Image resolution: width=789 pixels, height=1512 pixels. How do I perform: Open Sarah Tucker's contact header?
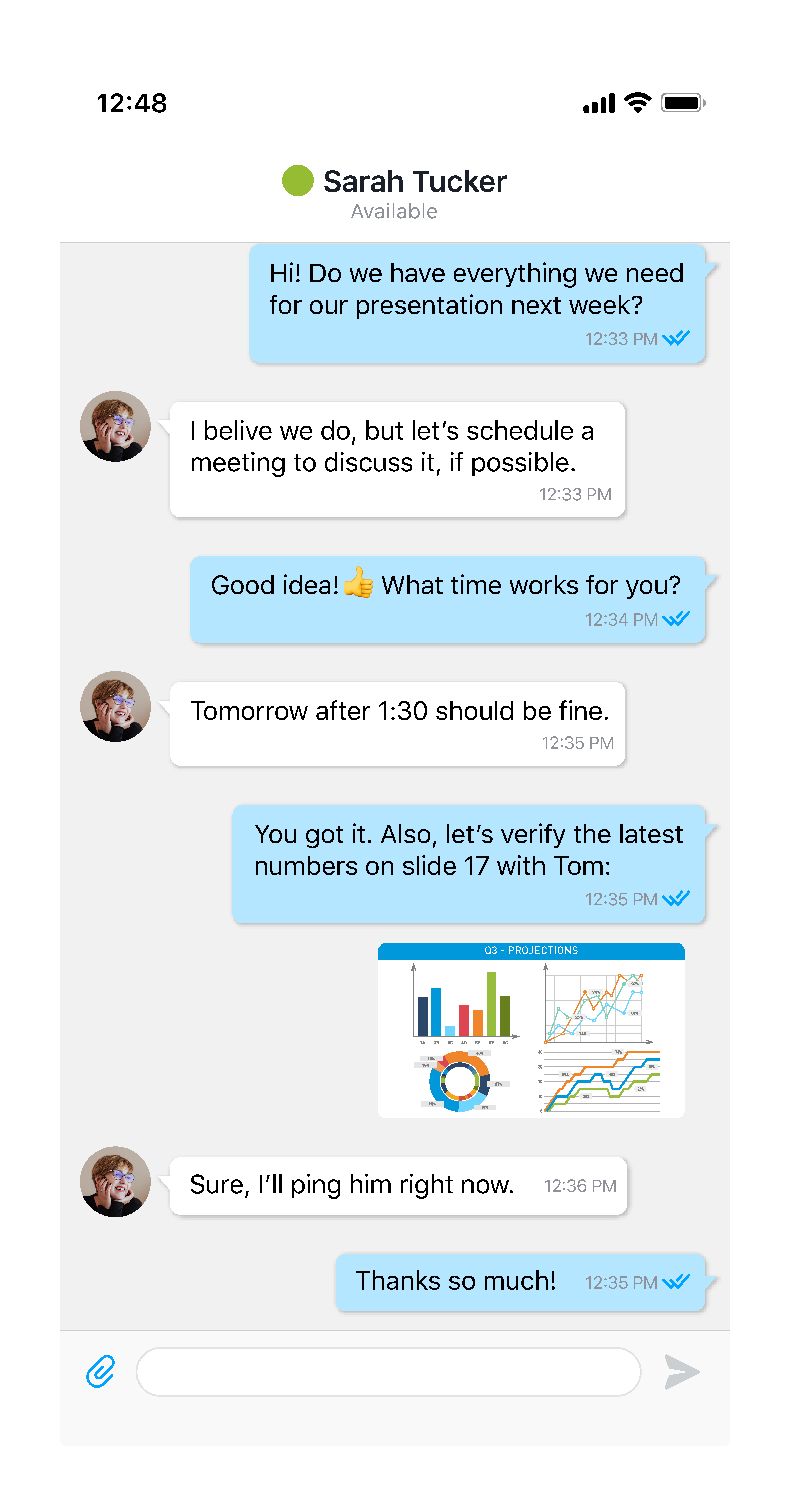(395, 193)
